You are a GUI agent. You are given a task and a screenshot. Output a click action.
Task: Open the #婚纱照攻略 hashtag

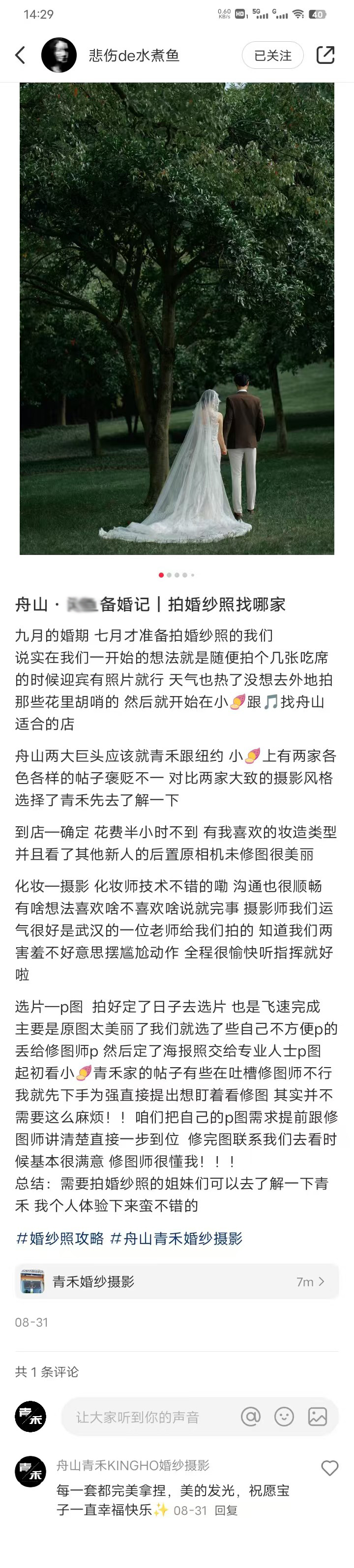(x=59, y=1238)
